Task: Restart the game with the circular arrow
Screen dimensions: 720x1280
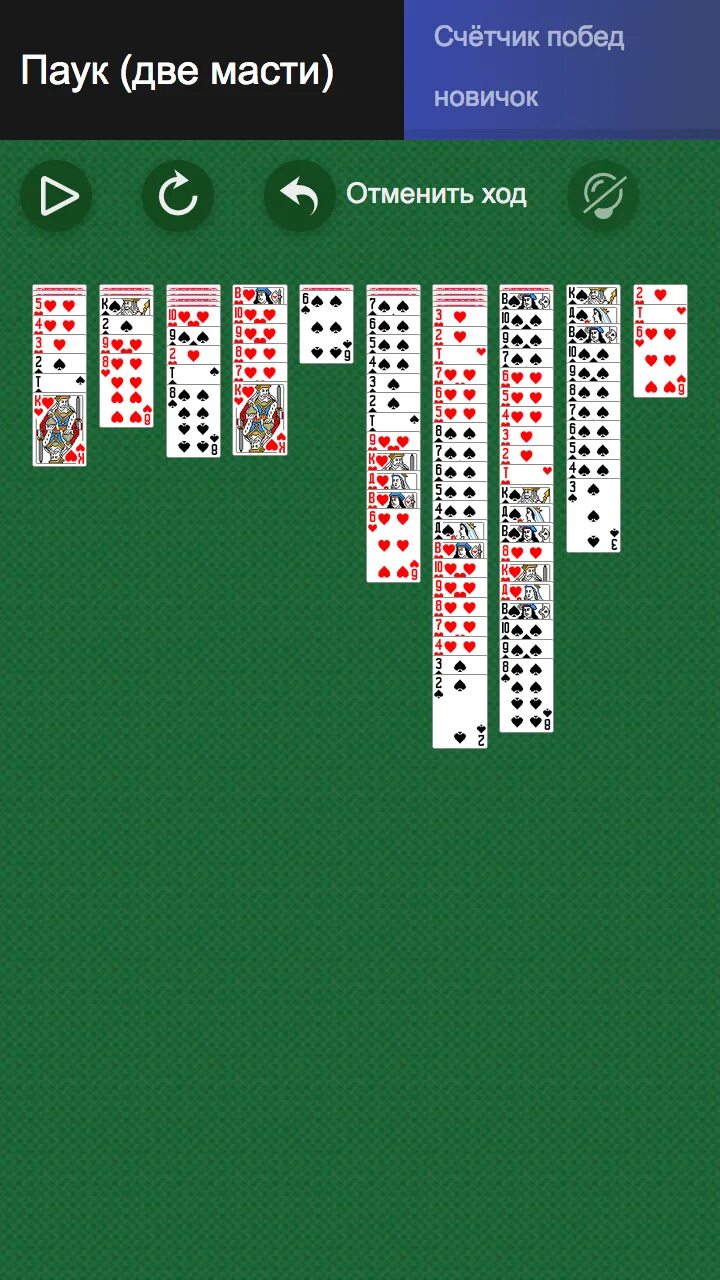Action: click(x=178, y=196)
